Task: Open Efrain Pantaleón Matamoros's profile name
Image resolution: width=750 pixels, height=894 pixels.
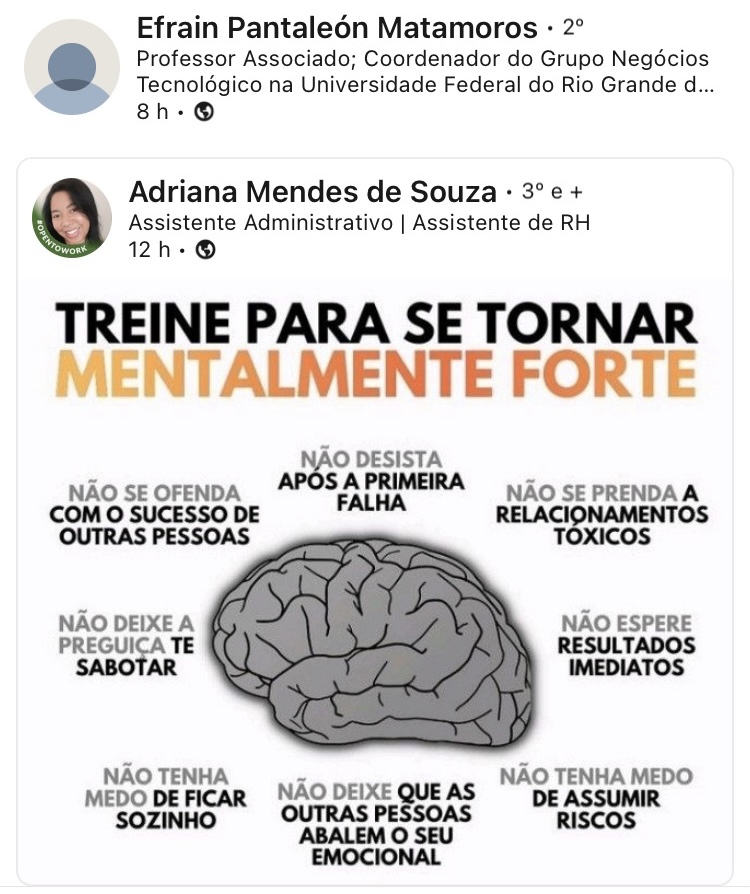Action: [x=336, y=28]
